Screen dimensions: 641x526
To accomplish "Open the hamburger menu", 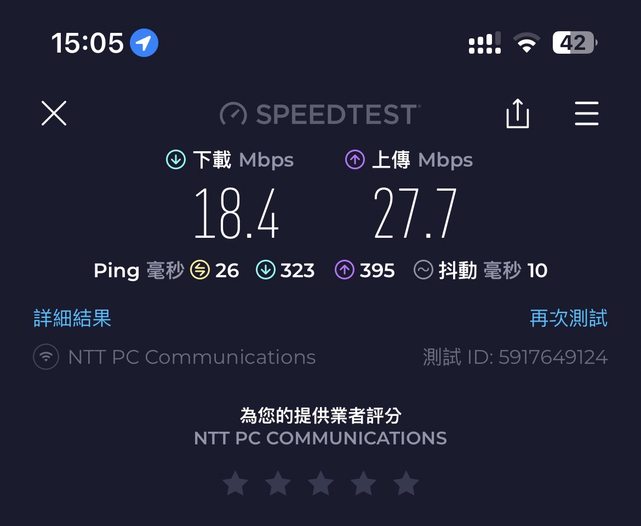I will click(x=586, y=114).
